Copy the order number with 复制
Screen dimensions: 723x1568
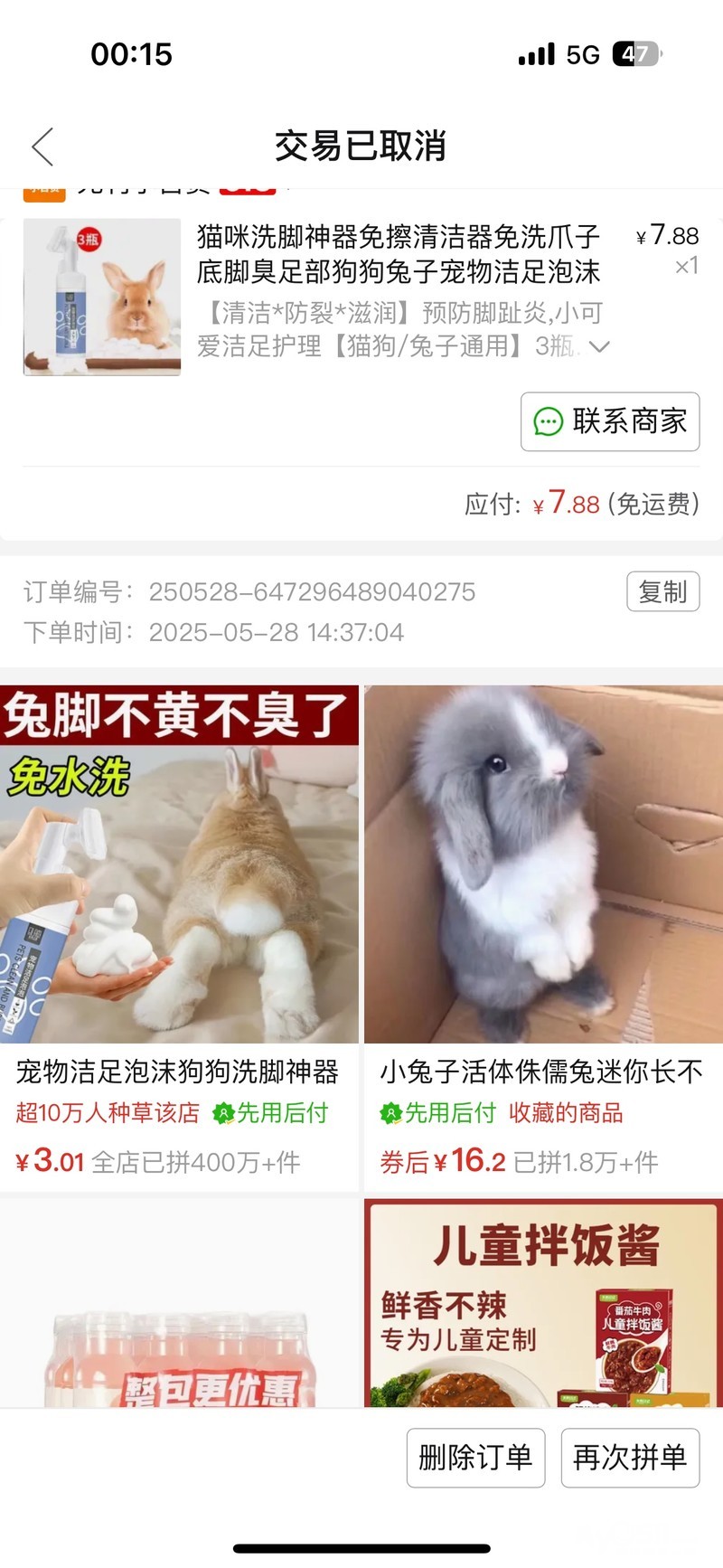pyautogui.click(x=662, y=592)
